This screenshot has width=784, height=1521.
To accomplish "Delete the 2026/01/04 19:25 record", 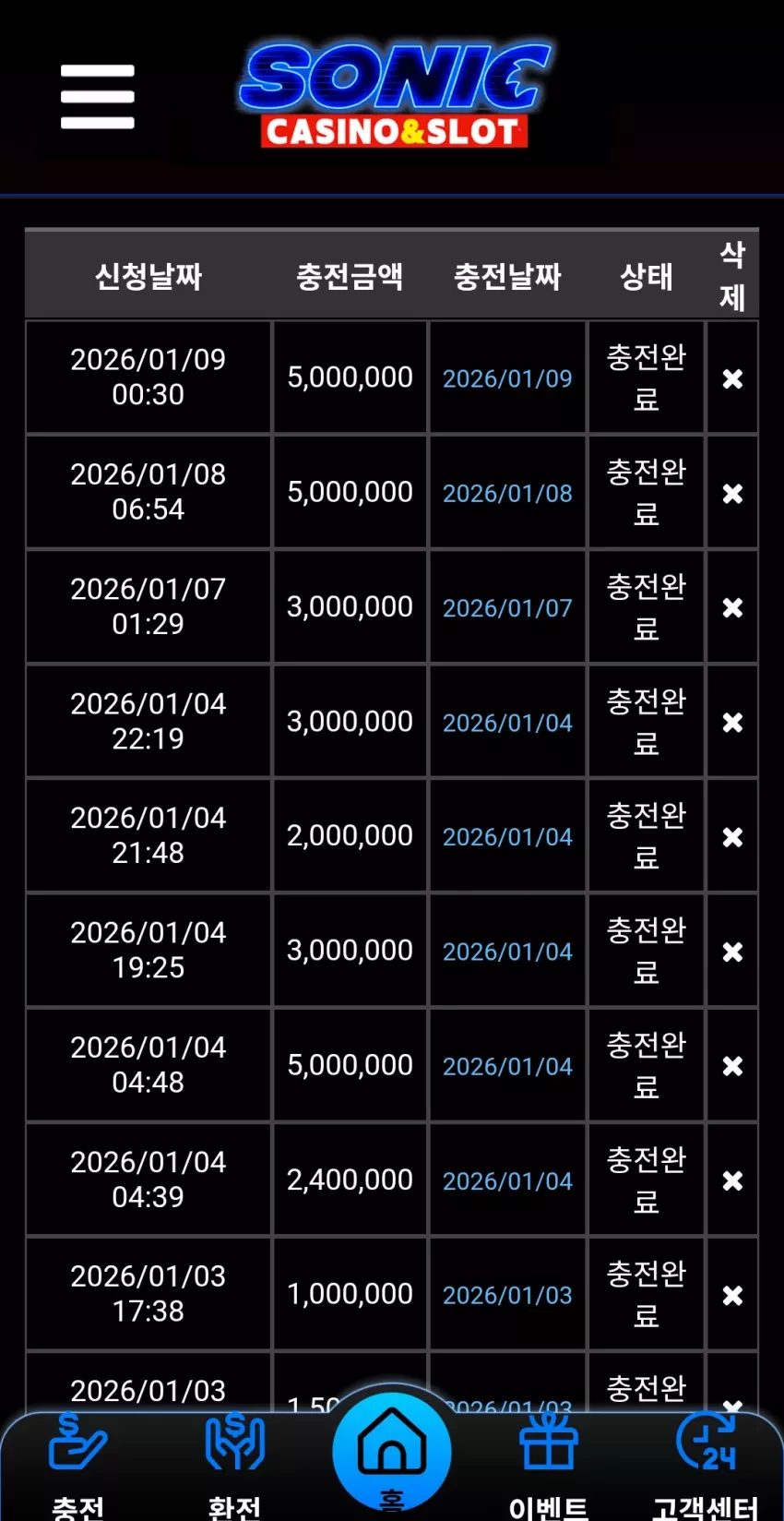I will tap(732, 952).
